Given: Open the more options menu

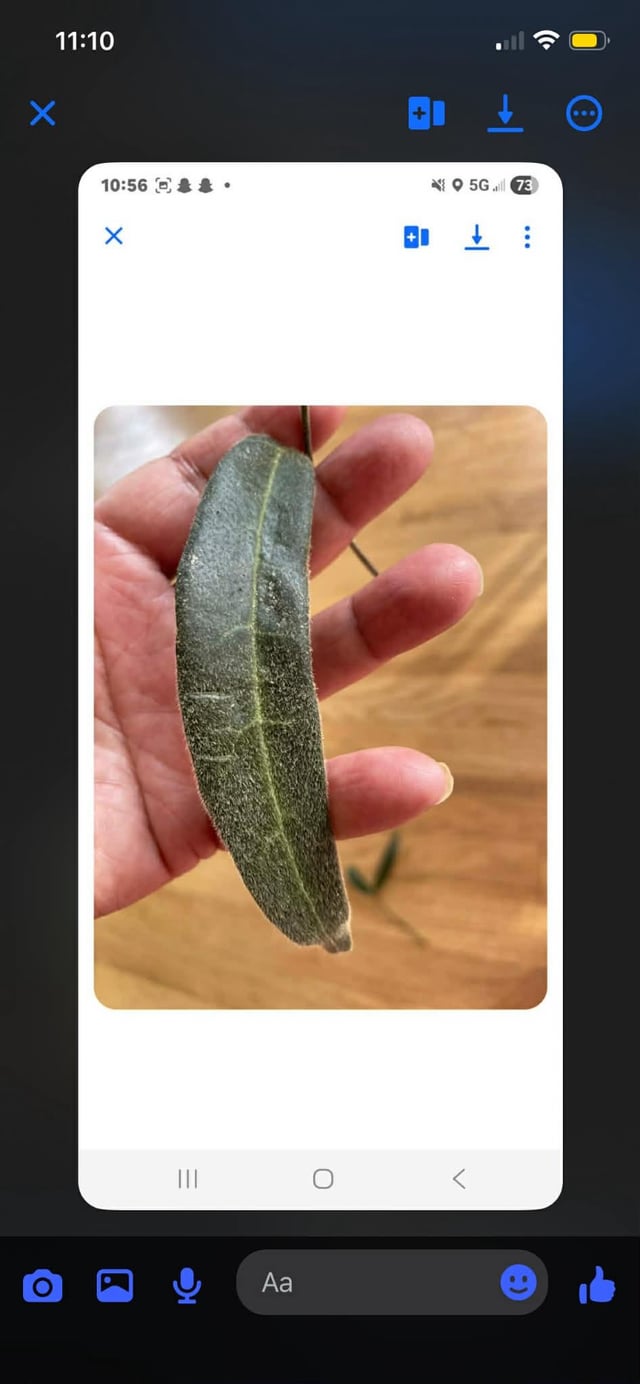Looking at the screenshot, I should click(584, 113).
